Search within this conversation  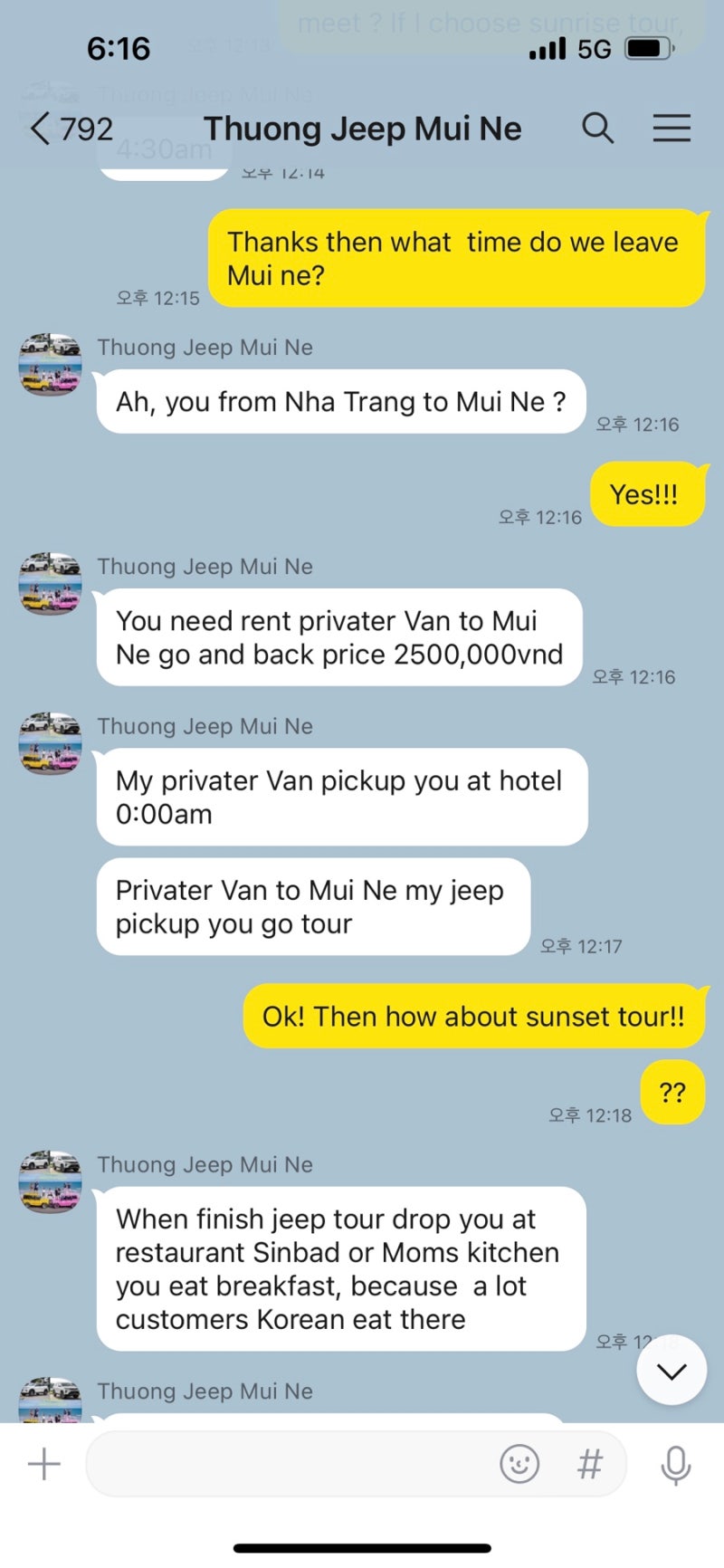coord(597,129)
